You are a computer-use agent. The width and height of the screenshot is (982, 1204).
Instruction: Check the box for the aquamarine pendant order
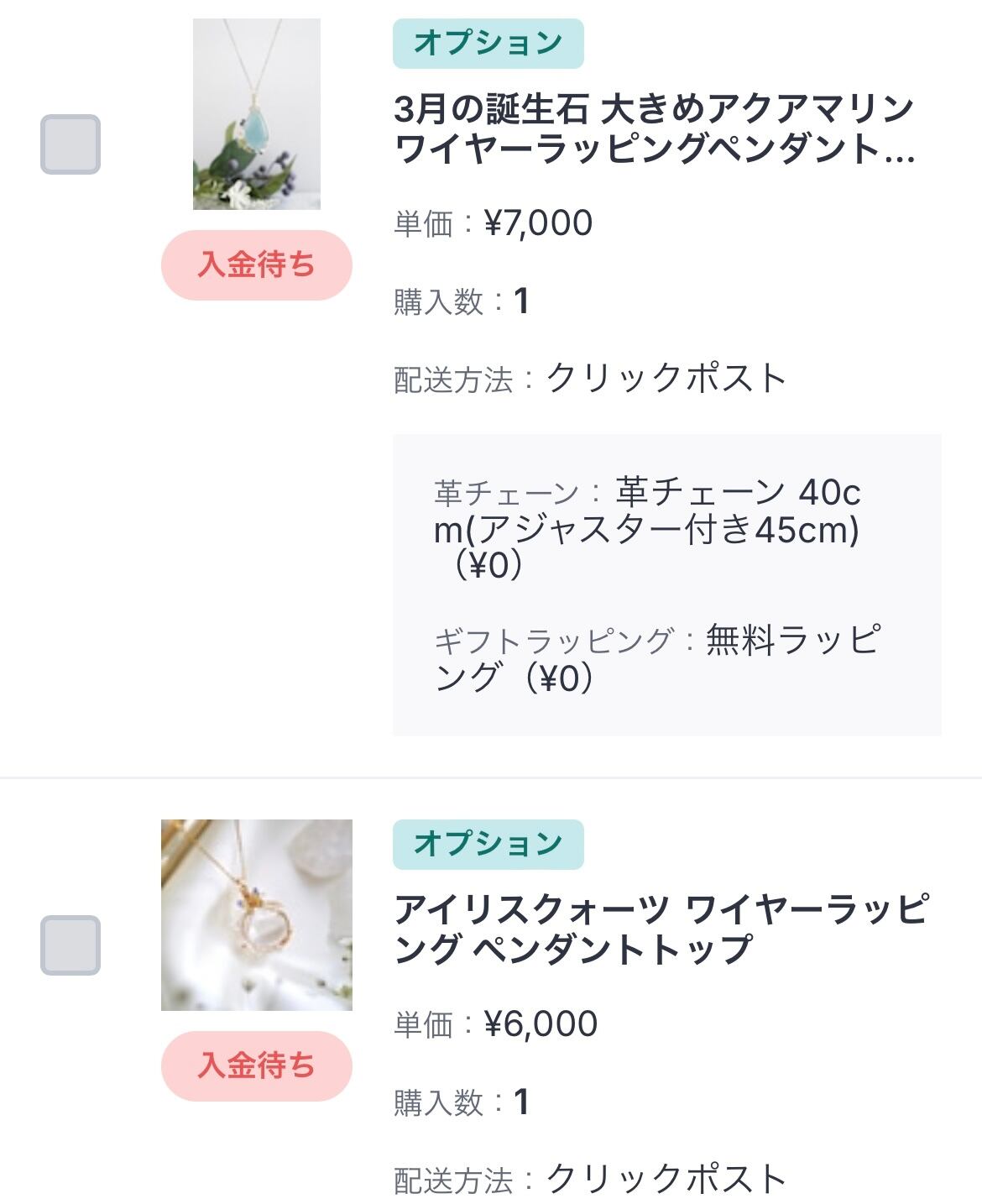click(71, 144)
